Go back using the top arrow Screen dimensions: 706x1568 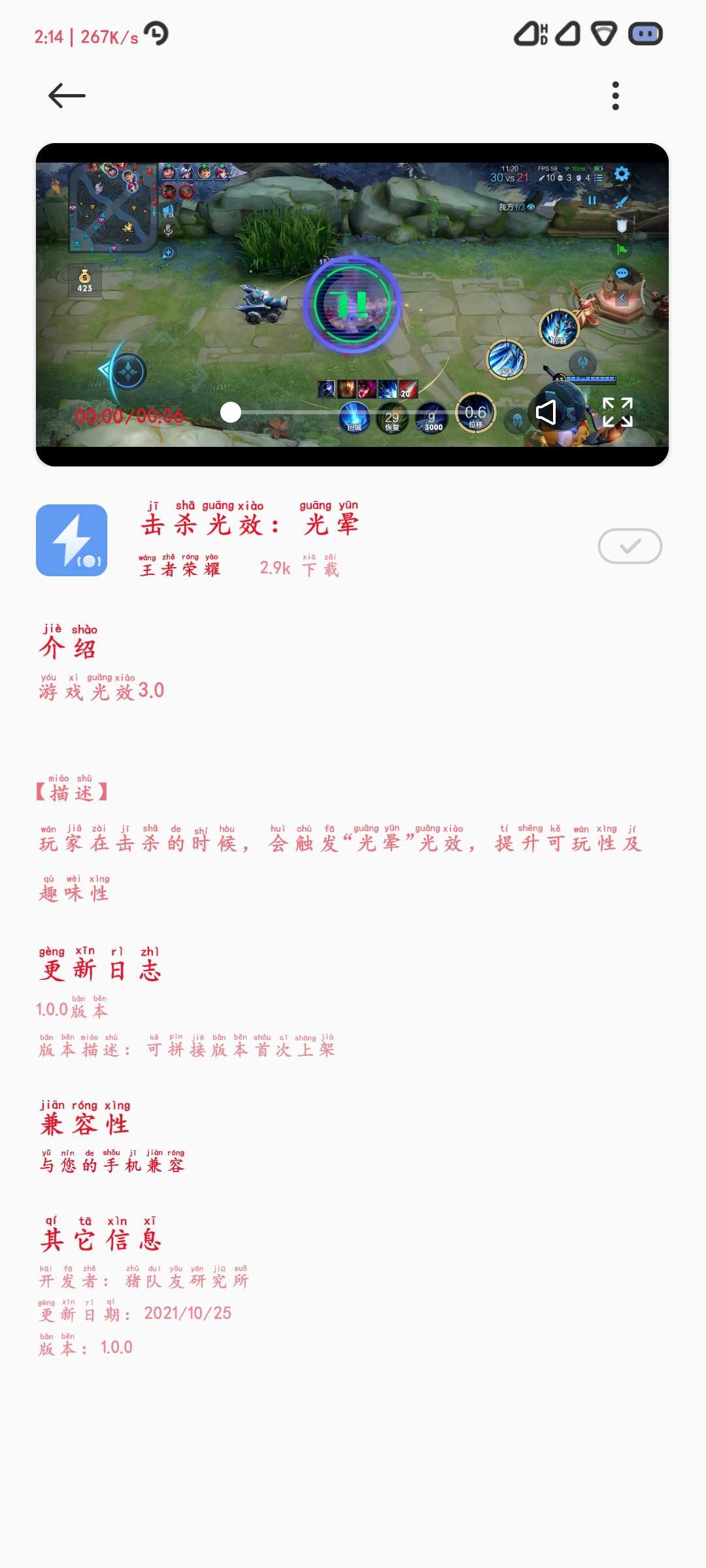pyautogui.click(x=67, y=96)
